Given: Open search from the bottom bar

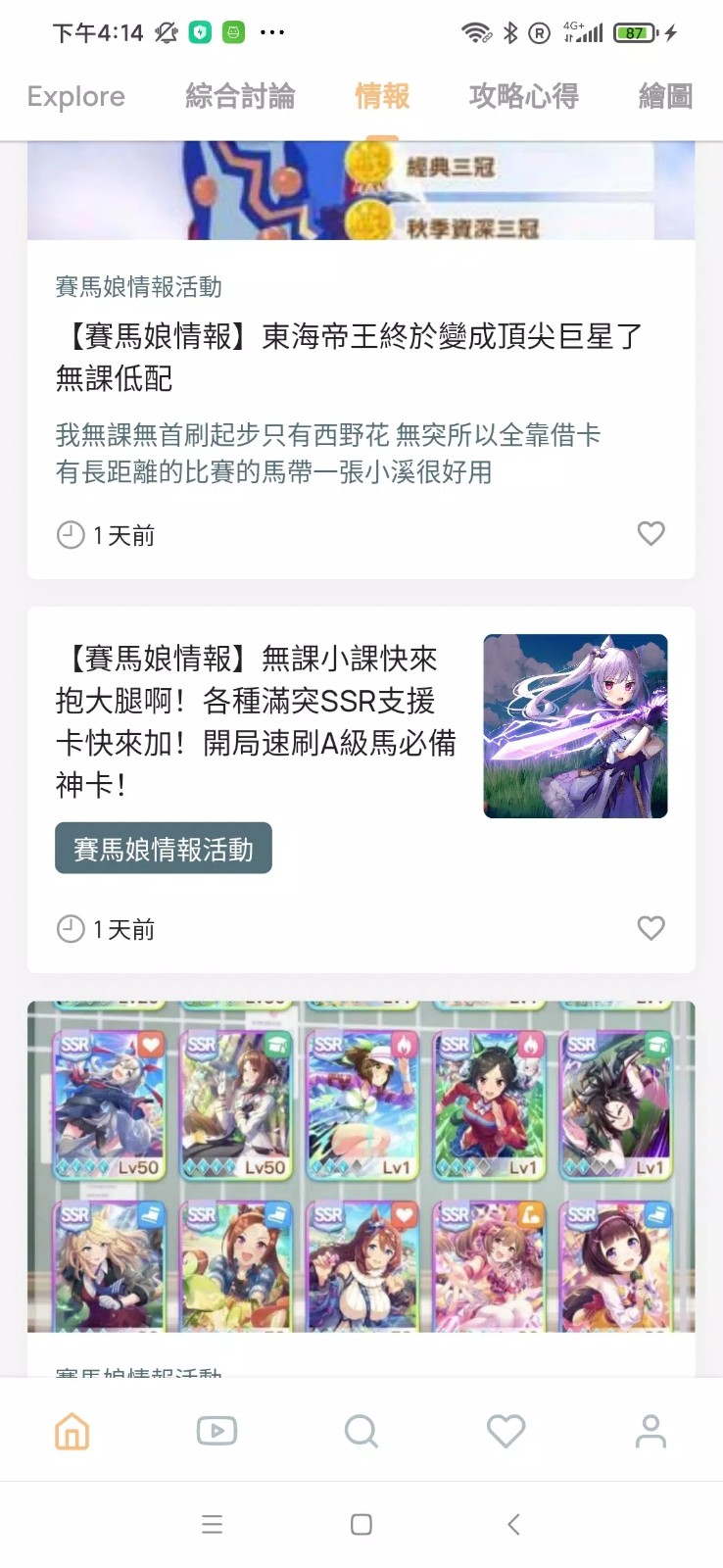Looking at the screenshot, I should [361, 1432].
